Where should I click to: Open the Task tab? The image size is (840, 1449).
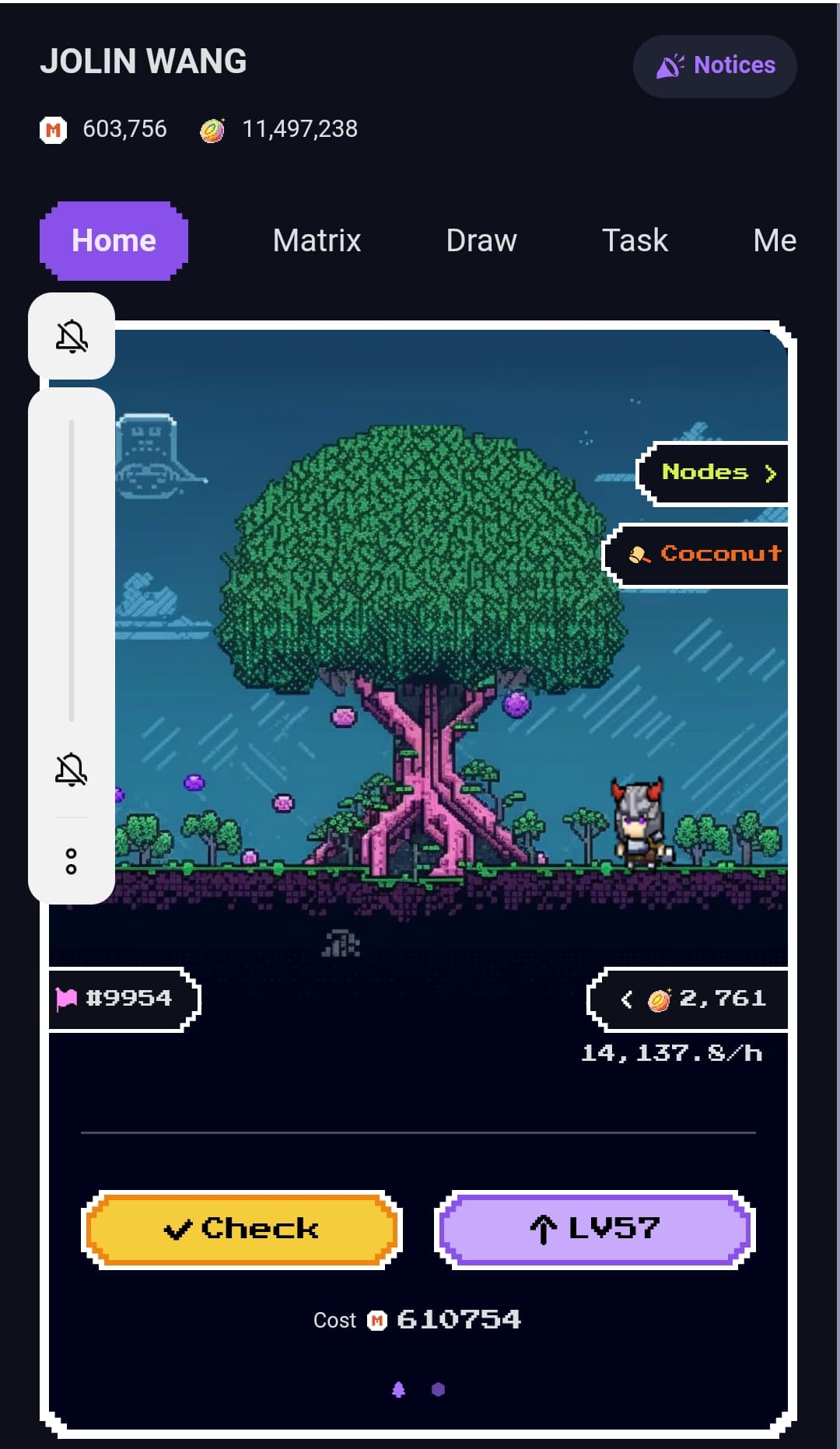click(x=635, y=240)
